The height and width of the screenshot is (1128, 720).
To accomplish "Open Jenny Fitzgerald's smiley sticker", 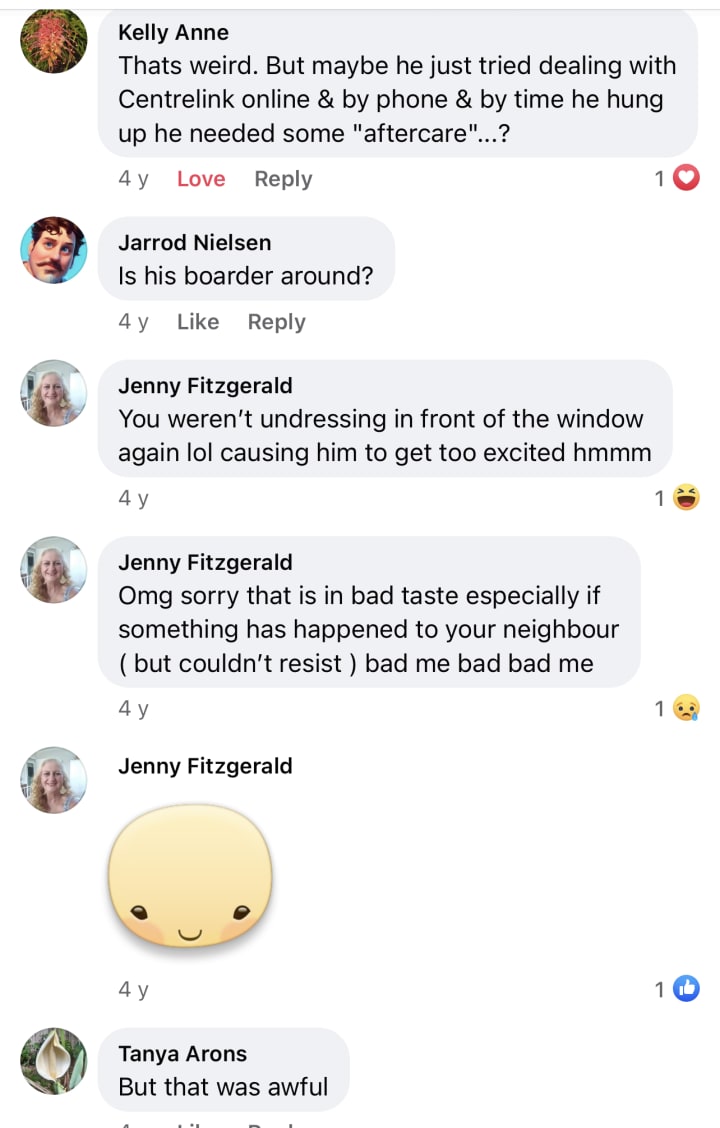I will click(190, 876).
